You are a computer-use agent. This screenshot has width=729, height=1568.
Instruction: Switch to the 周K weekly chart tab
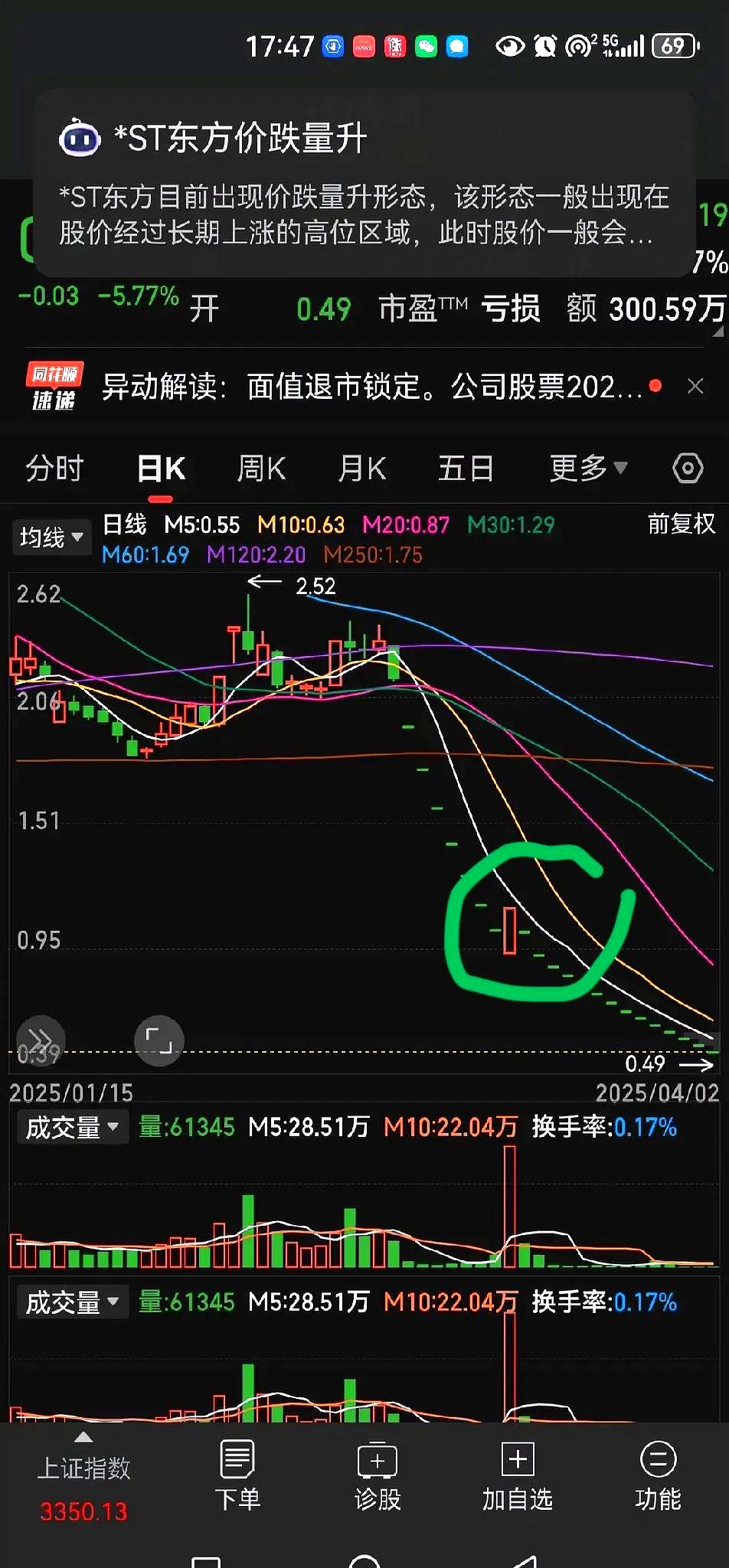point(260,468)
